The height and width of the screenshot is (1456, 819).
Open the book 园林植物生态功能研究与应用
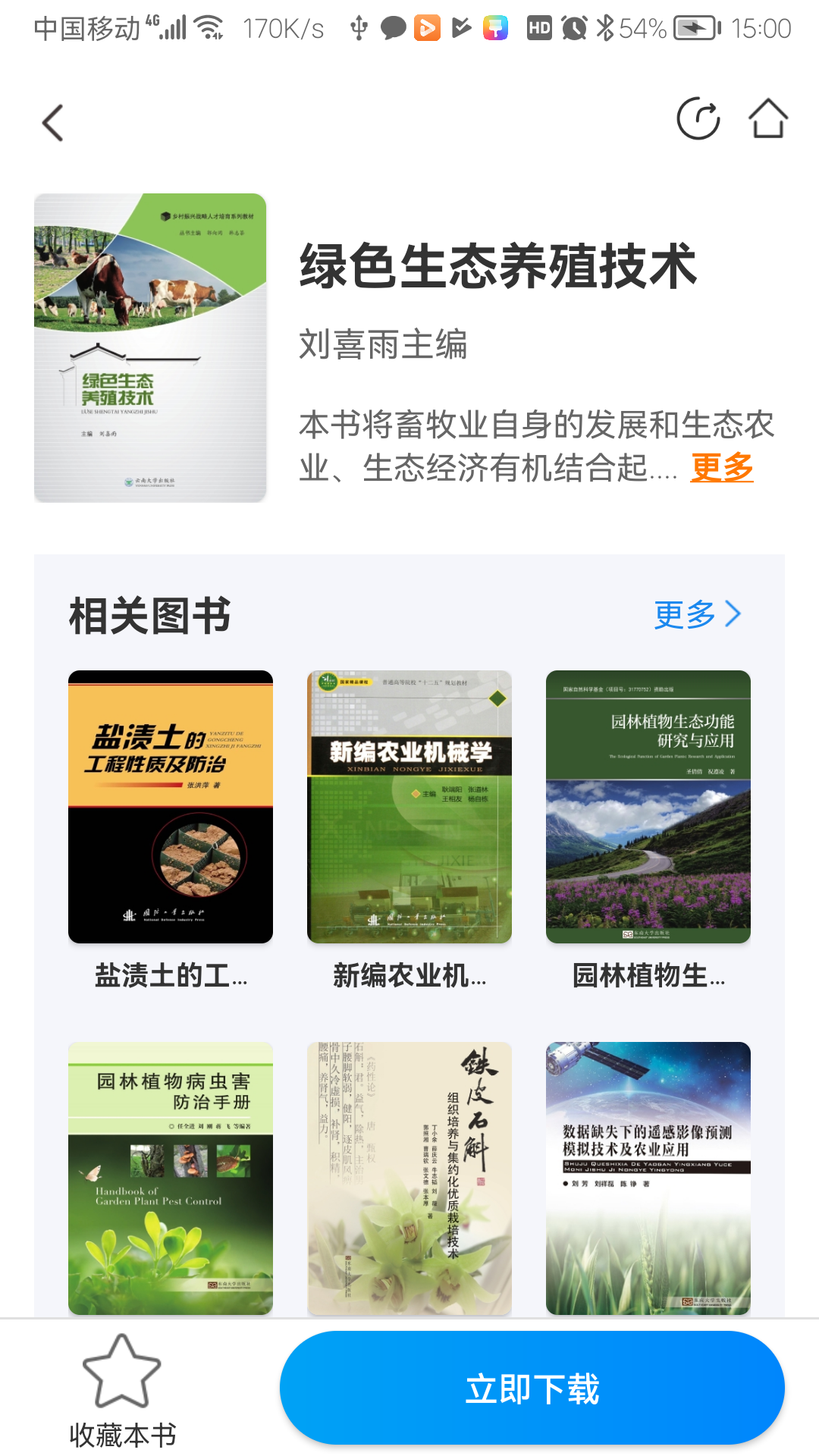click(648, 807)
